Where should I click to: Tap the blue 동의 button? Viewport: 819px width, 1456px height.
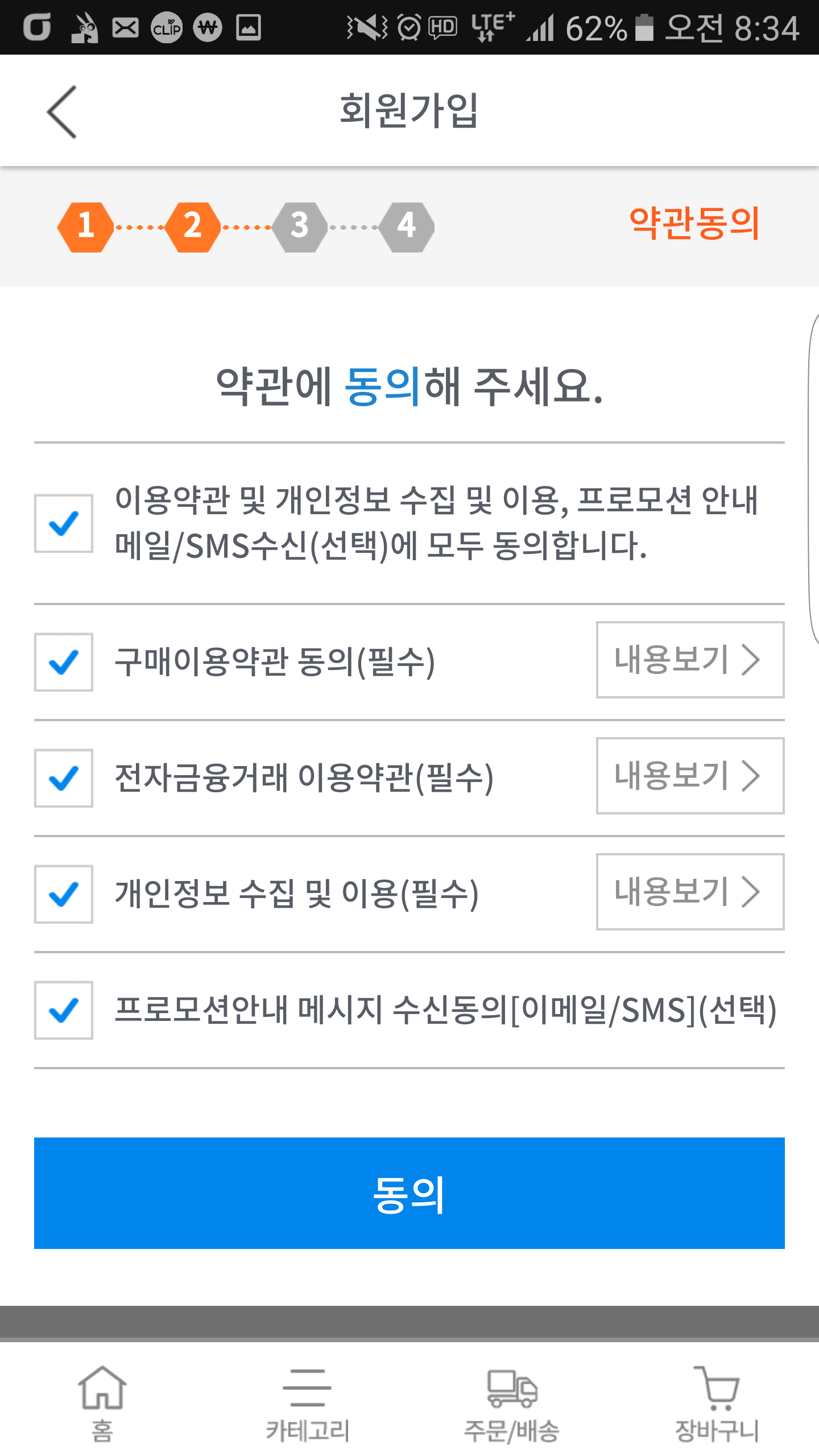click(x=409, y=1193)
